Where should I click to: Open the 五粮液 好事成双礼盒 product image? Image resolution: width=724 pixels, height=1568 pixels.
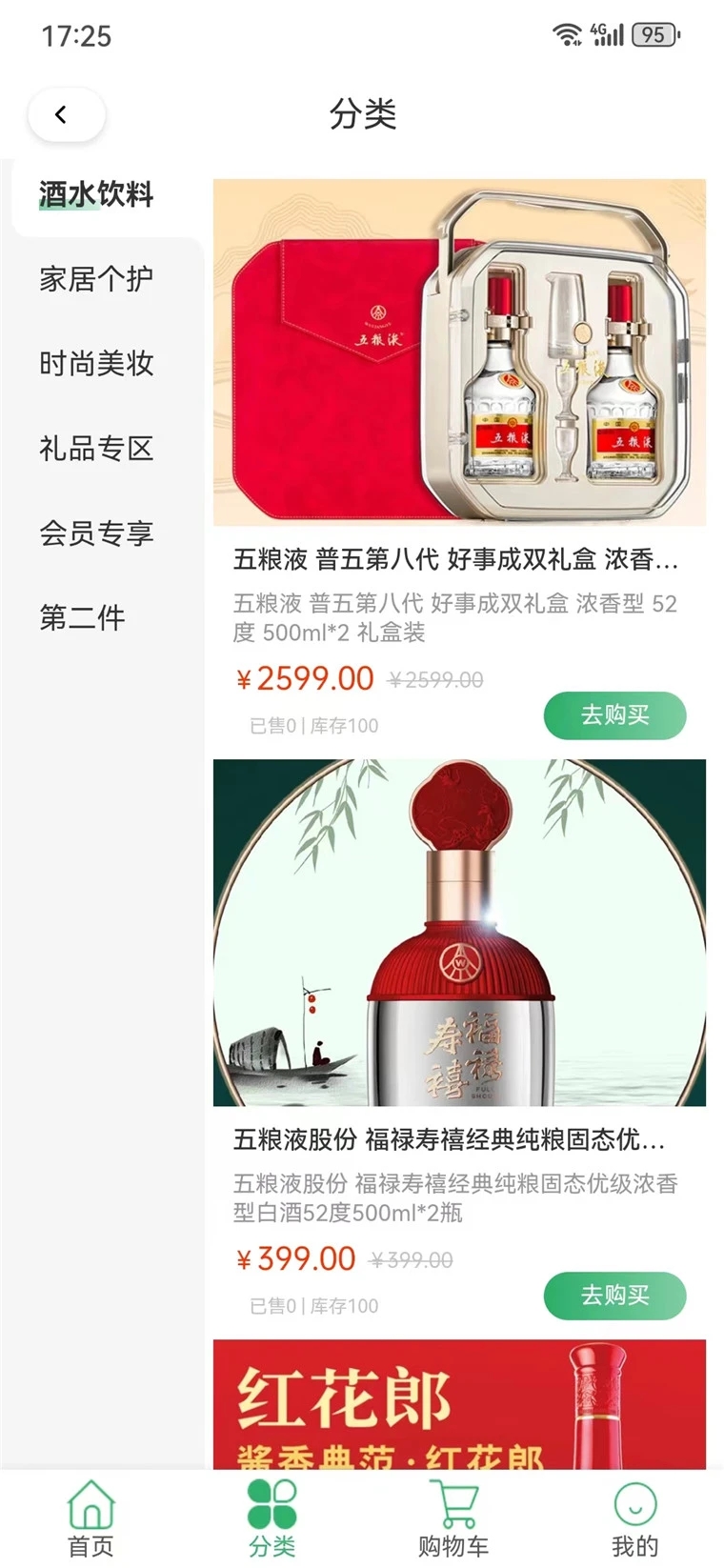pos(459,352)
